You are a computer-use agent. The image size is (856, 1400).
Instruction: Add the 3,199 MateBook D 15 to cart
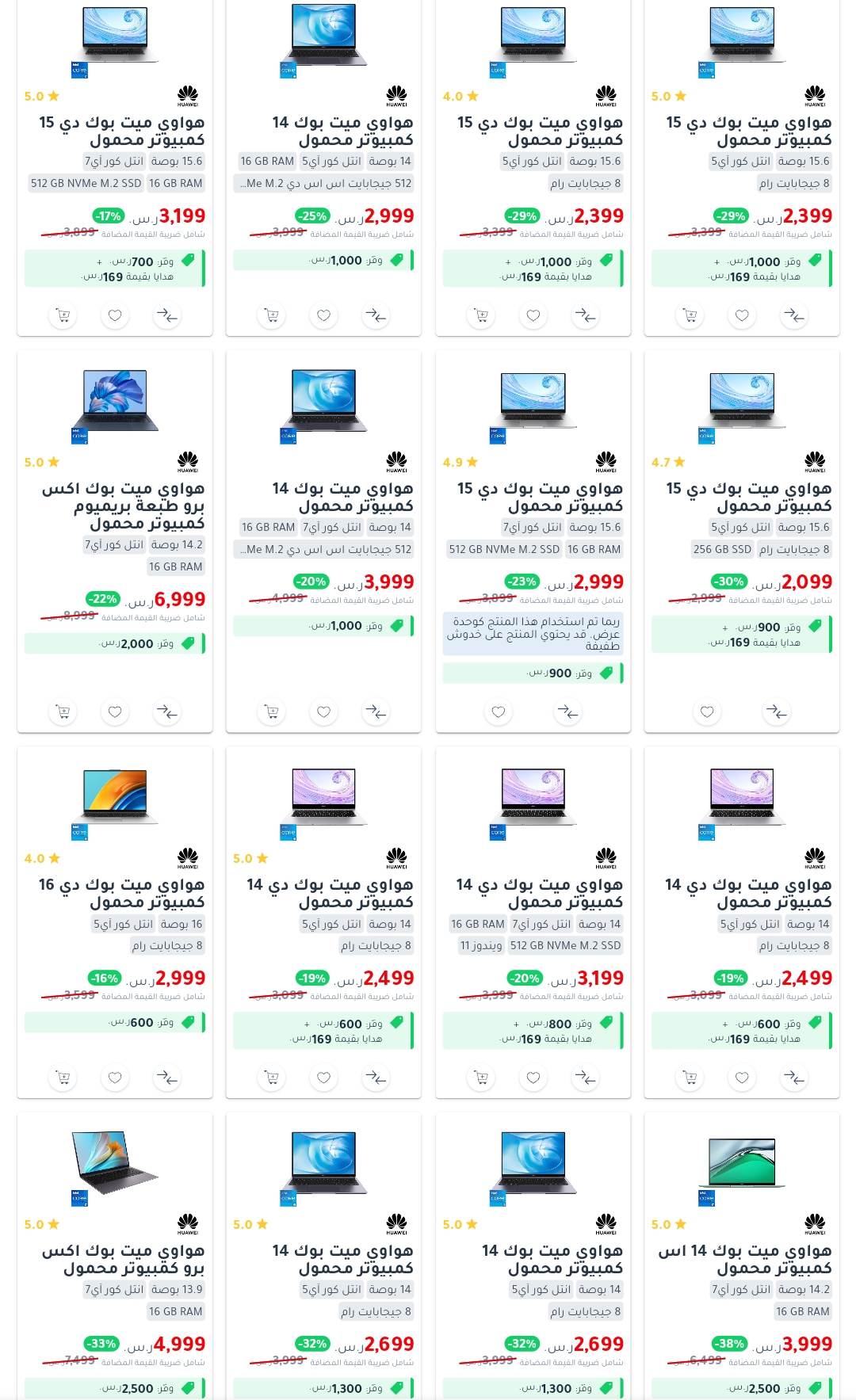click(63, 316)
